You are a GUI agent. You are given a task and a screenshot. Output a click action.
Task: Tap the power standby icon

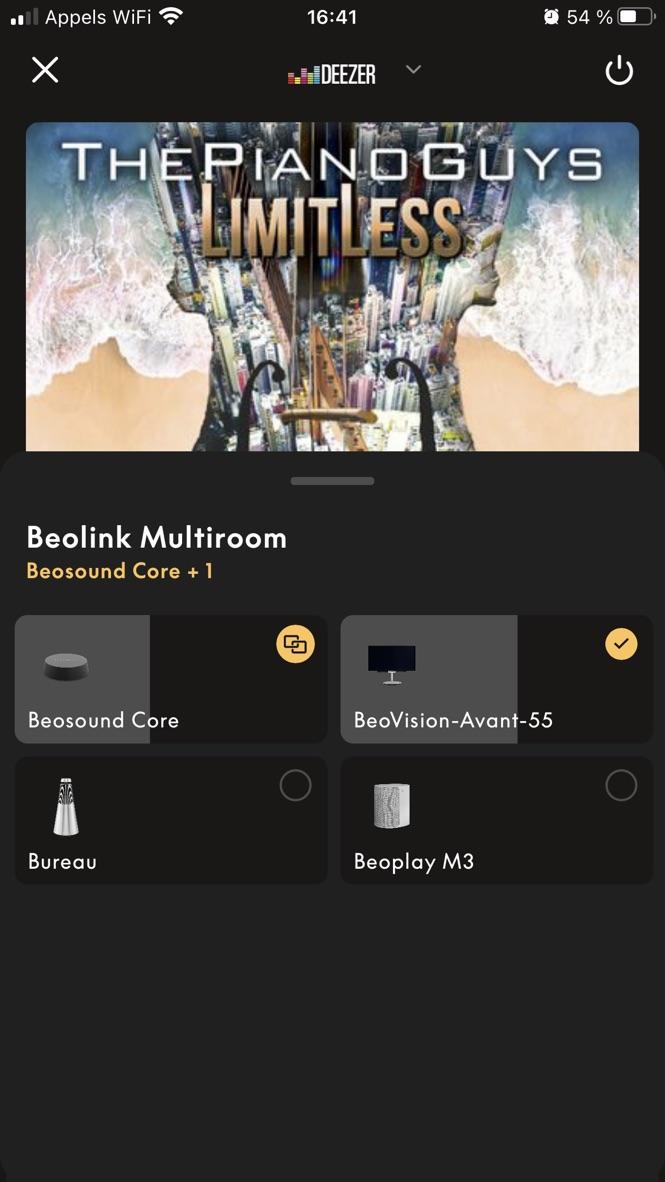pyautogui.click(x=619, y=72)
